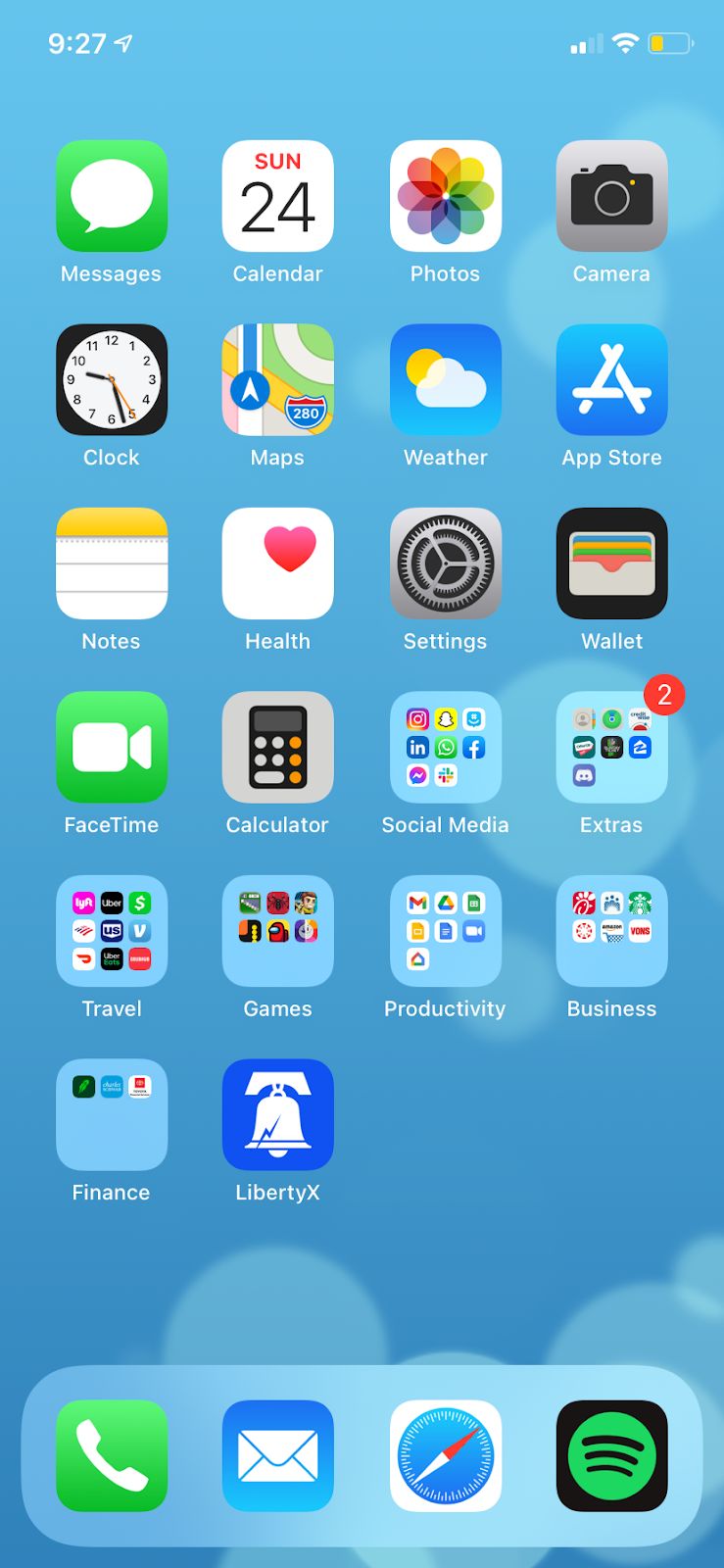Open the Calculator
Viewport: 724px width, 1568px height.
pos(278,747)
